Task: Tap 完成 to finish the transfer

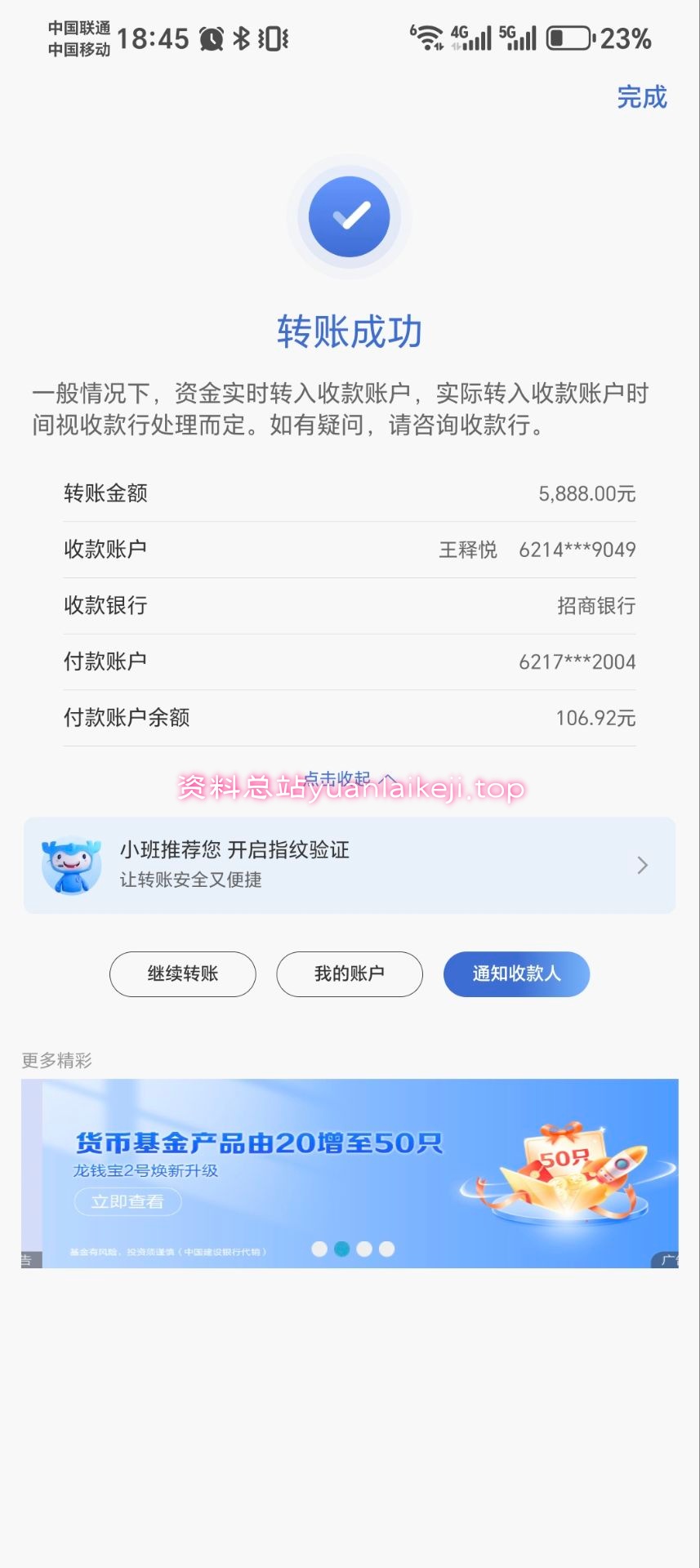Action: (x=641, y=97)
